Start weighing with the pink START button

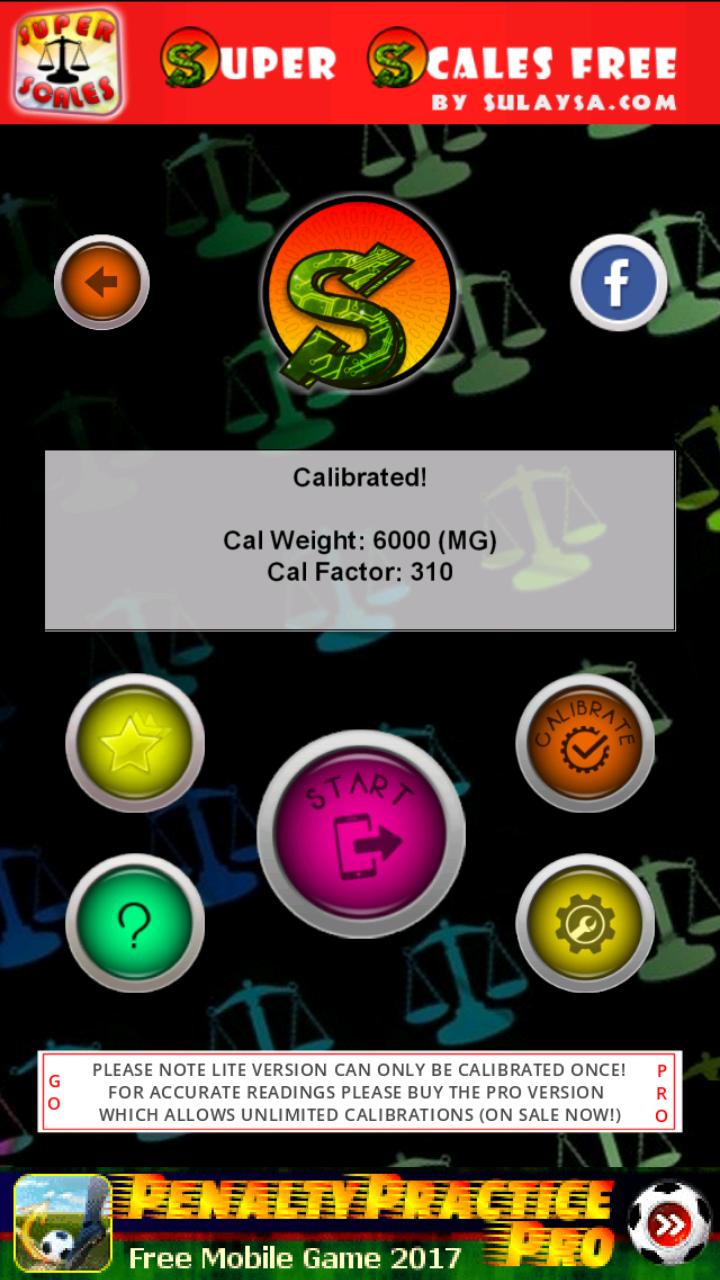coord(361,833)
